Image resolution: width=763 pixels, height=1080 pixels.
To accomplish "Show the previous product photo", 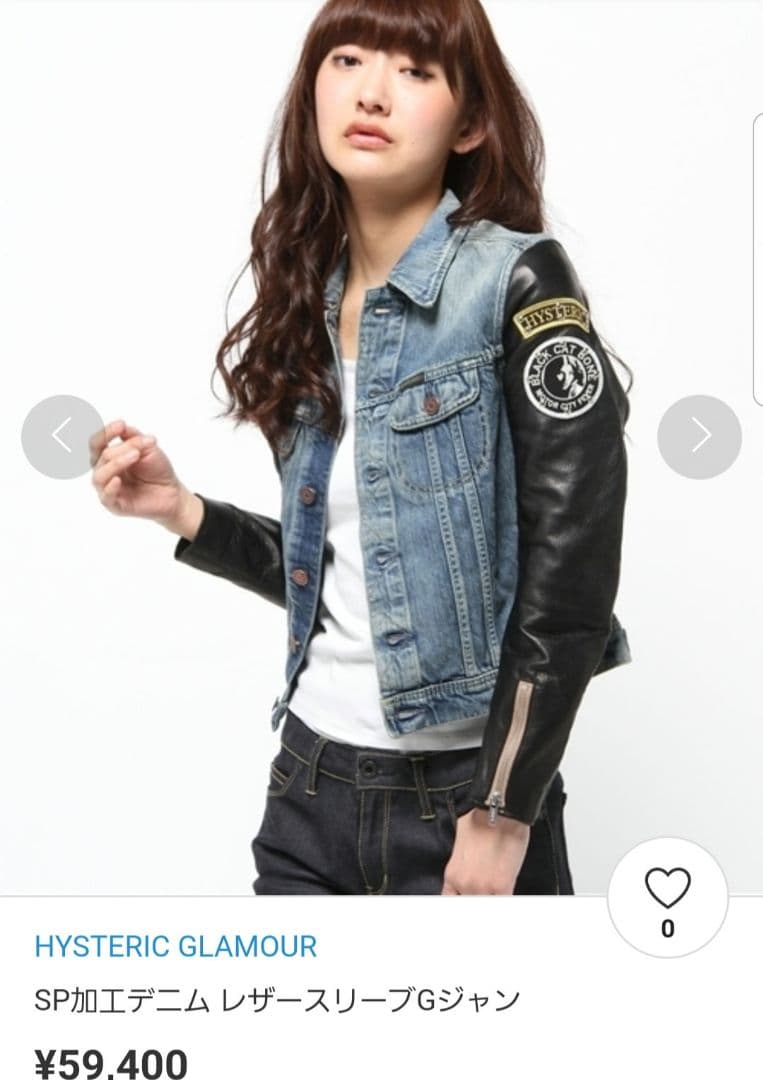I will tap(62, 437).
